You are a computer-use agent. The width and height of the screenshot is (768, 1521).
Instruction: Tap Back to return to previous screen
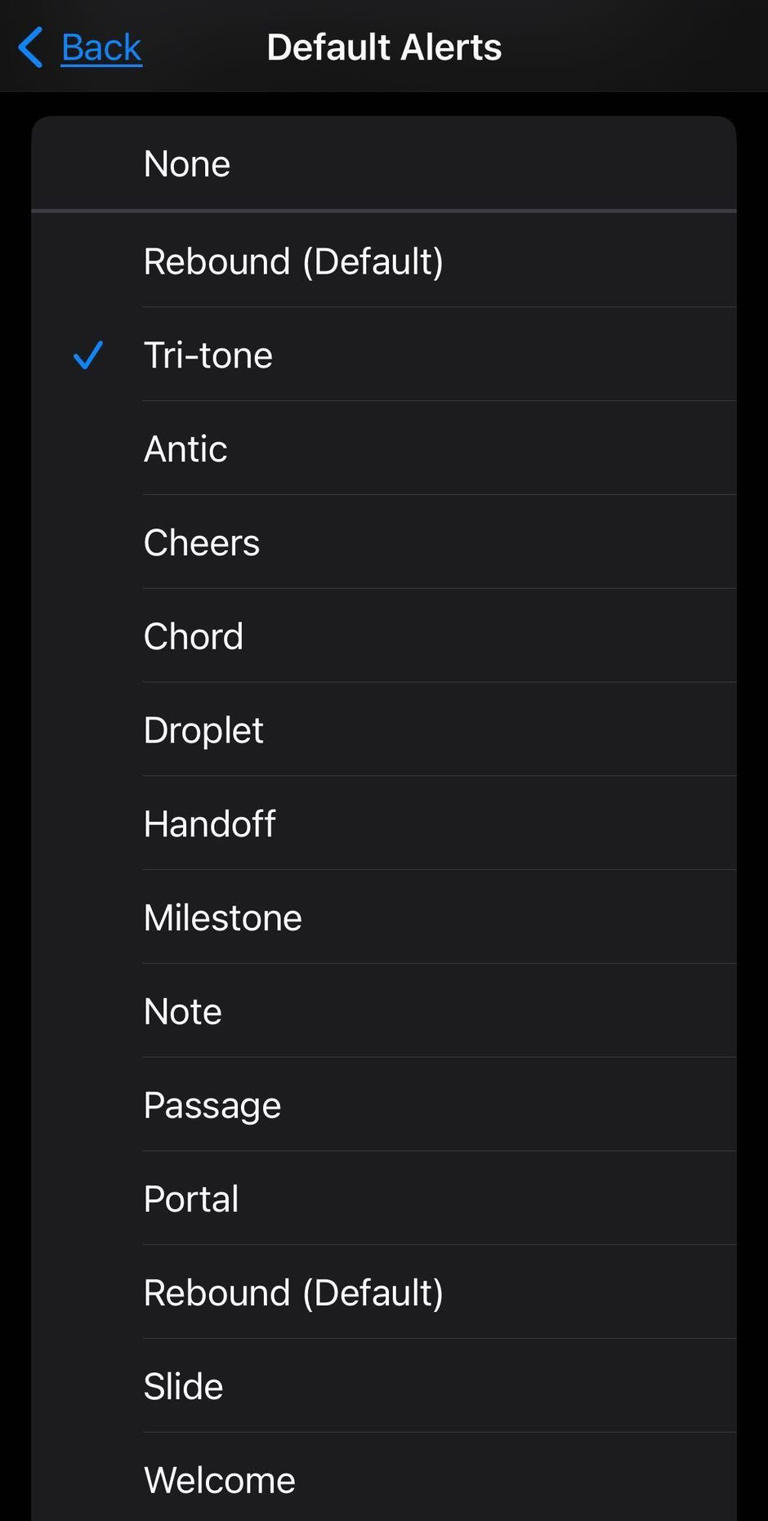[x=100, y=46]
